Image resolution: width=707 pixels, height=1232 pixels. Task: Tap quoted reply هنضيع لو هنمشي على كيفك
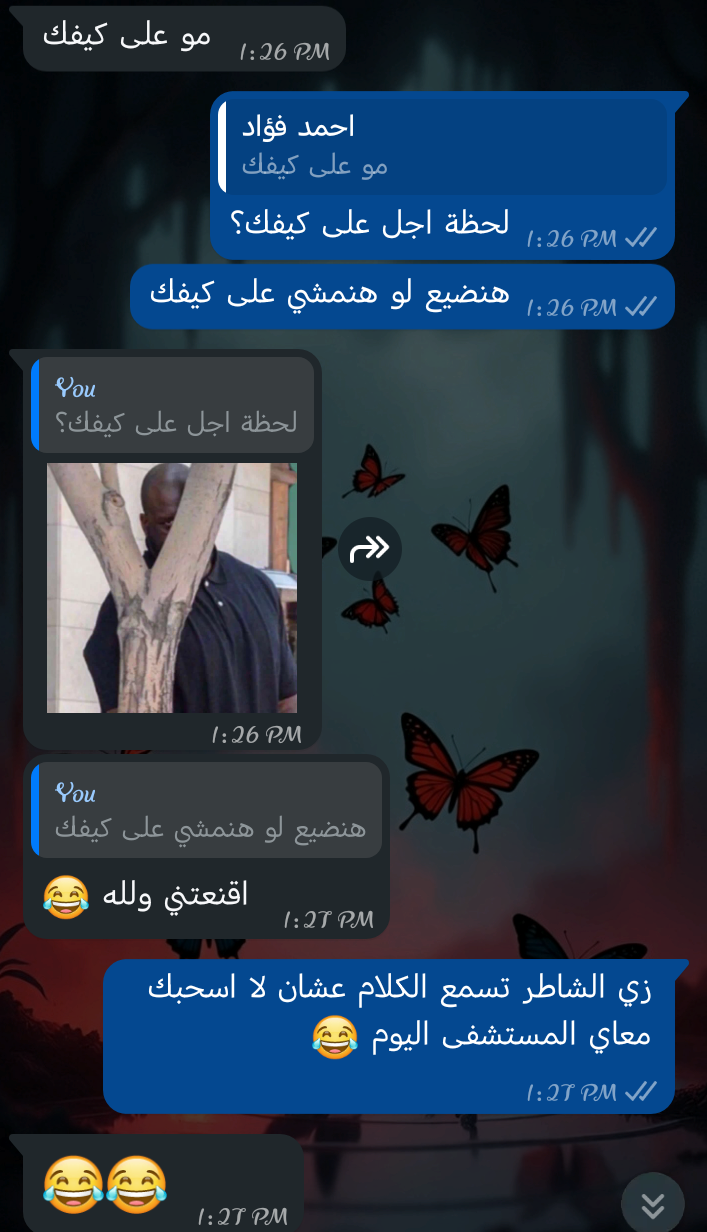click(207, 810)
